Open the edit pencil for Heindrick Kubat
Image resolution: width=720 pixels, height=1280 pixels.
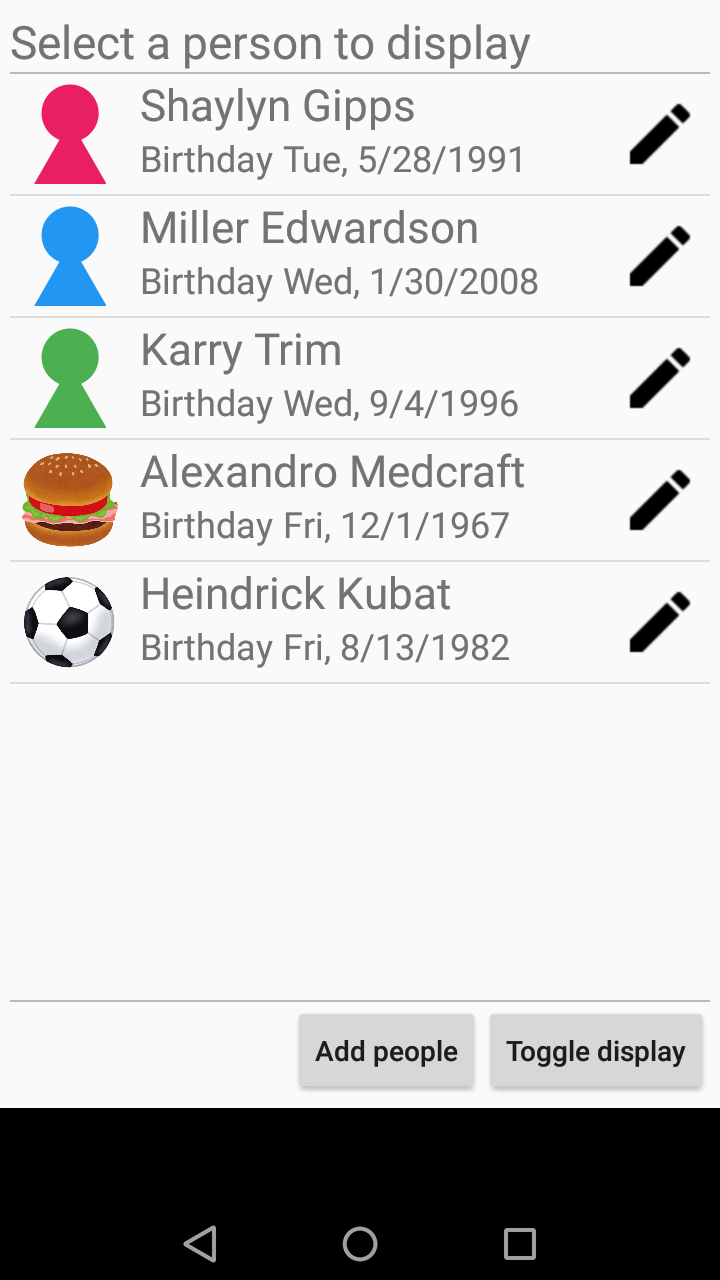[660, 622]
